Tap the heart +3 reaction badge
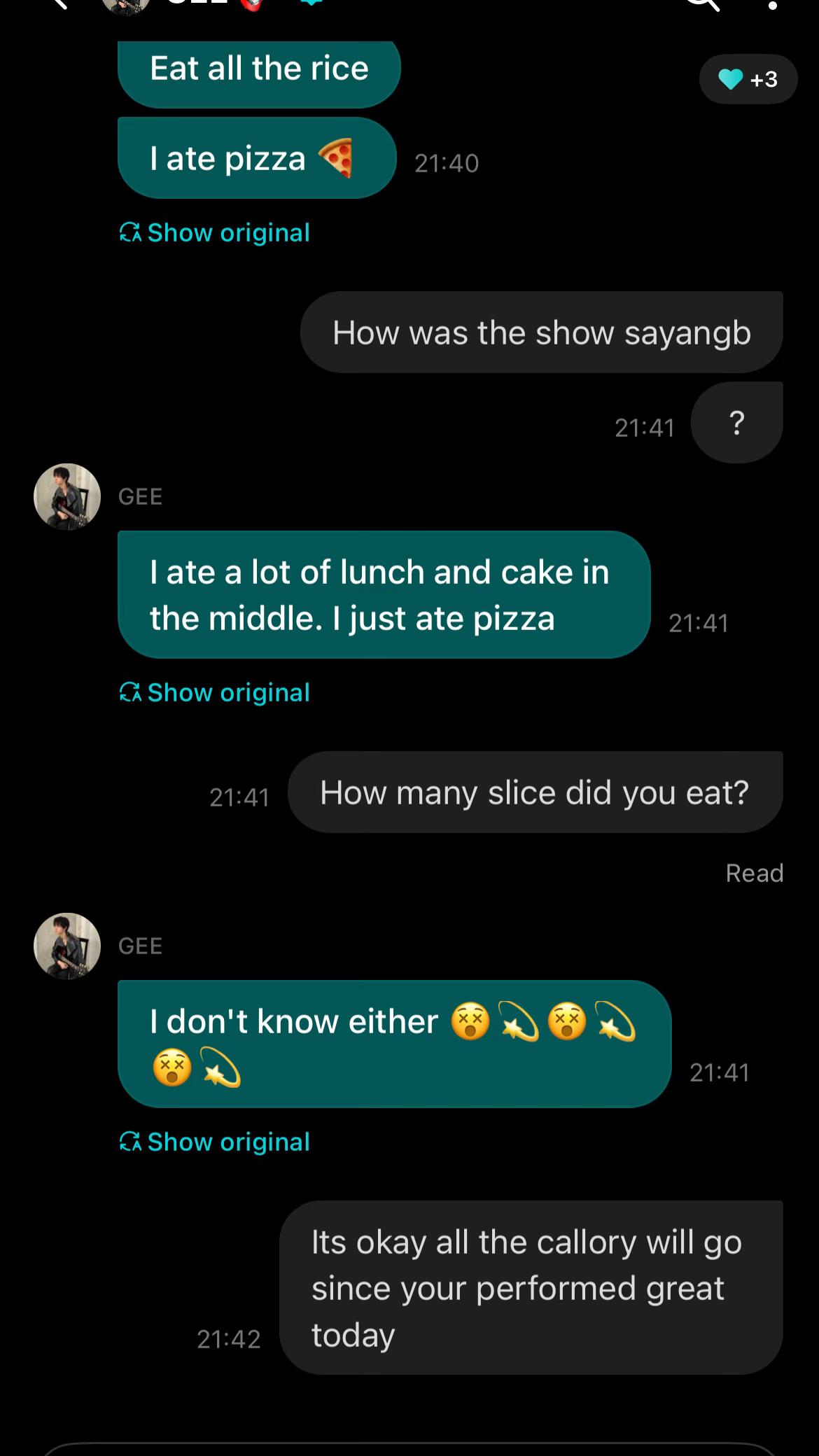Image resolution: width=819 pixels, height=1456 pixels. [748, 79]
